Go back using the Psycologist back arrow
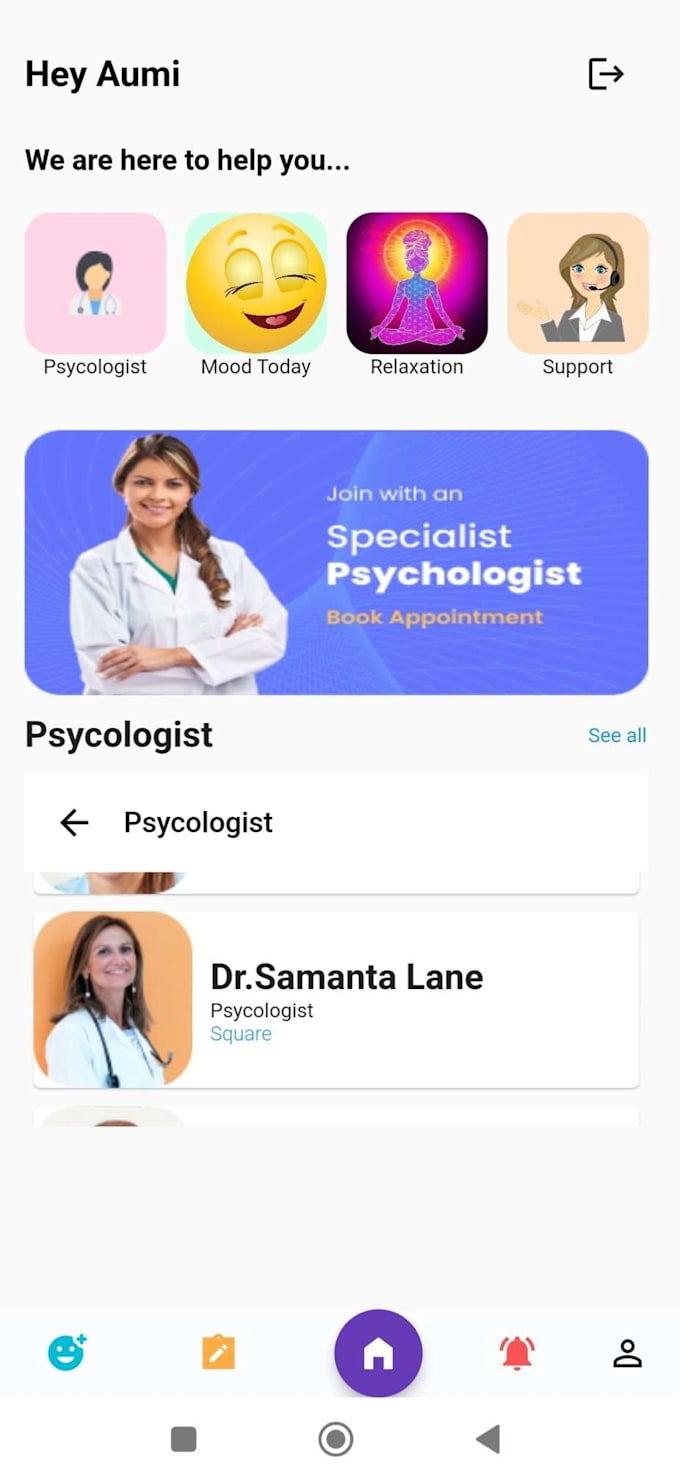The image size is (680, 1474). coord(75,822)
